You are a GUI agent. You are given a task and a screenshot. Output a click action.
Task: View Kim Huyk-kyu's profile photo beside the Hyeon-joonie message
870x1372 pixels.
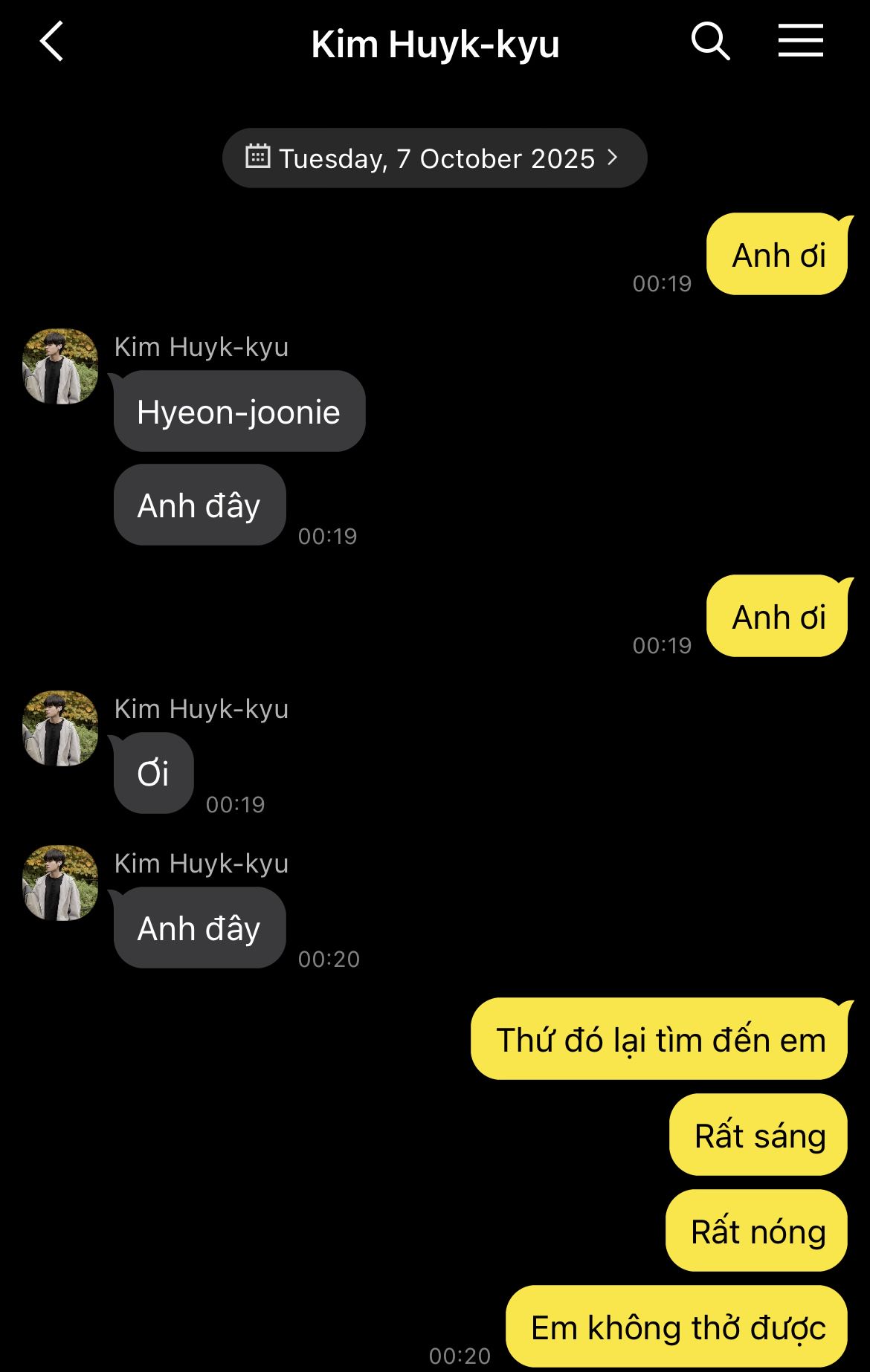click(60, 366)
